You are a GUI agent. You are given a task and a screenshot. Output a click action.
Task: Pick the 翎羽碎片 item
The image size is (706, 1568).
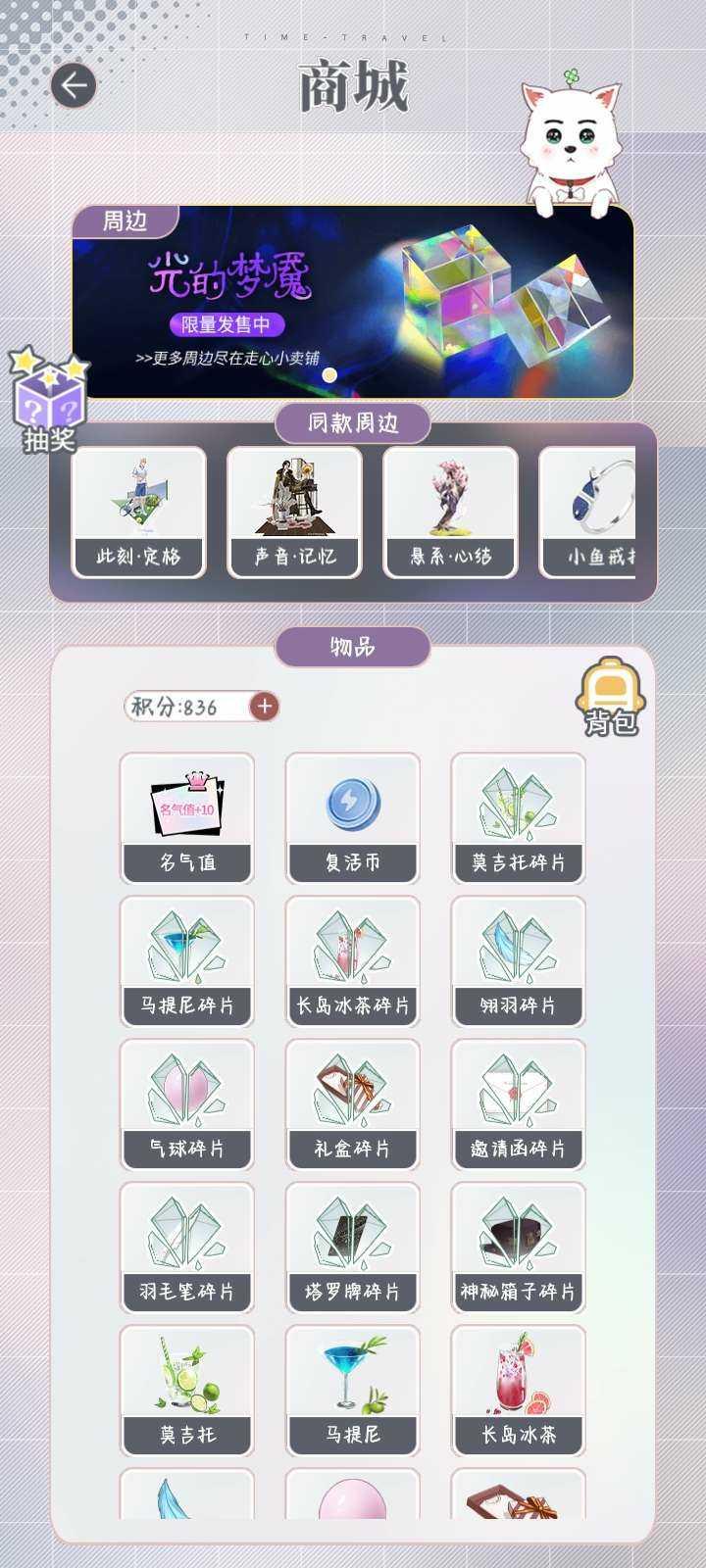tap(518, 961)
